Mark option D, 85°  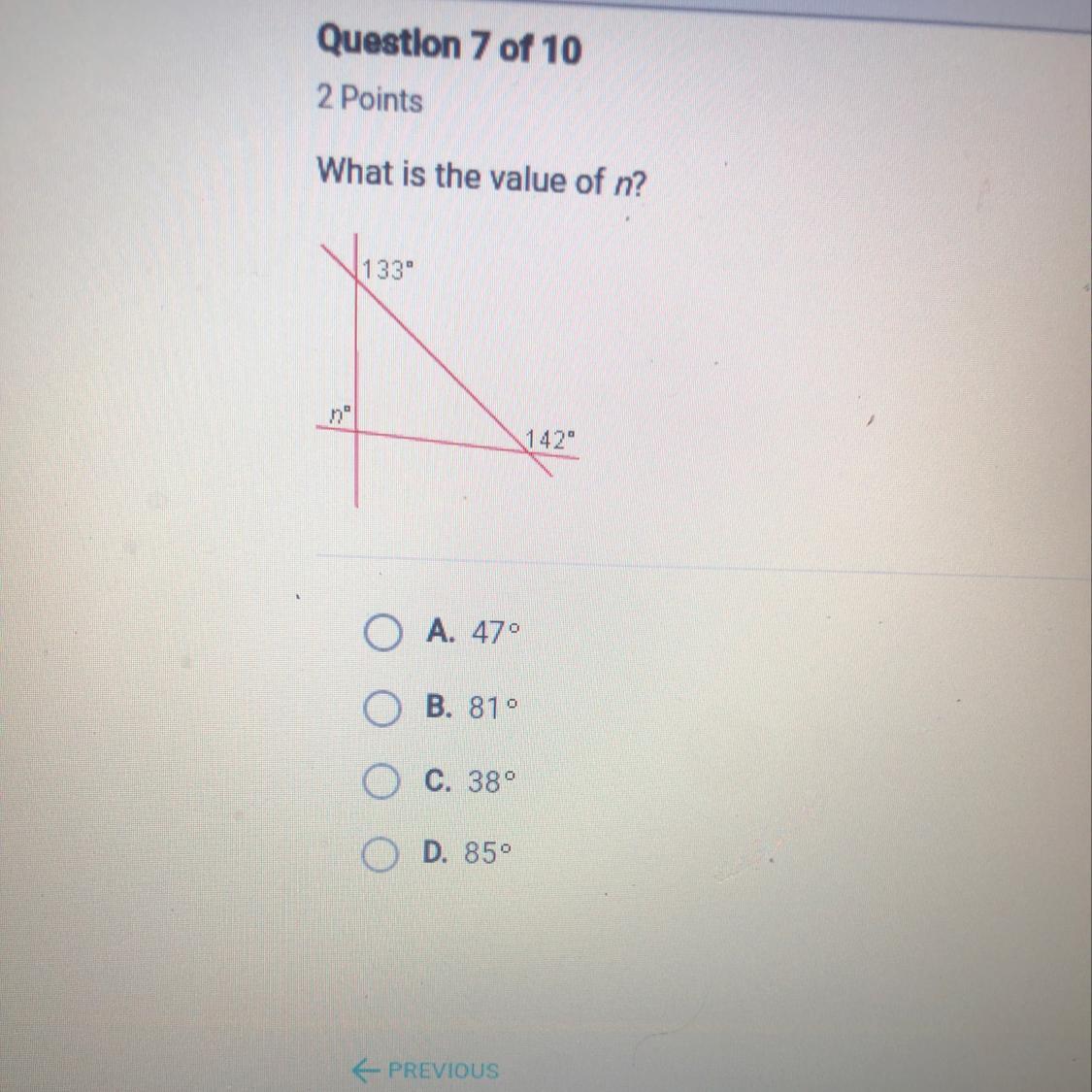380,855
